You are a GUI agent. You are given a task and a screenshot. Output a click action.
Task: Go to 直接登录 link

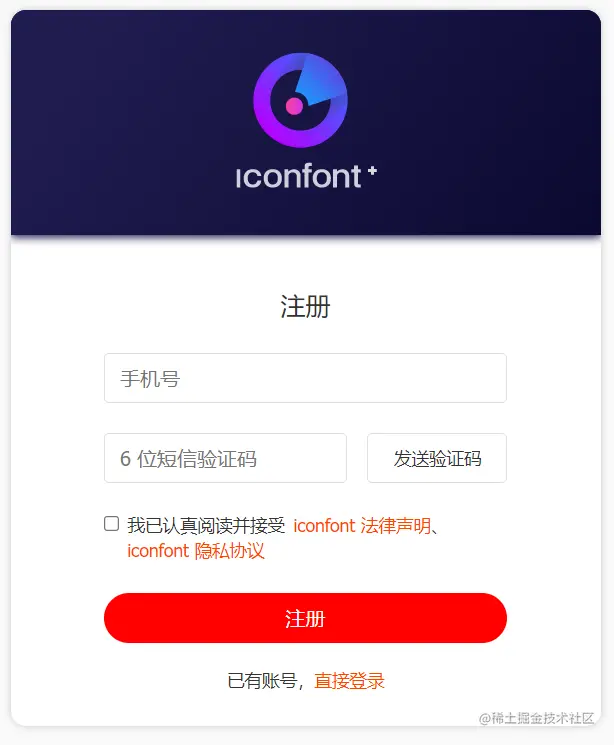coord(349,681)
